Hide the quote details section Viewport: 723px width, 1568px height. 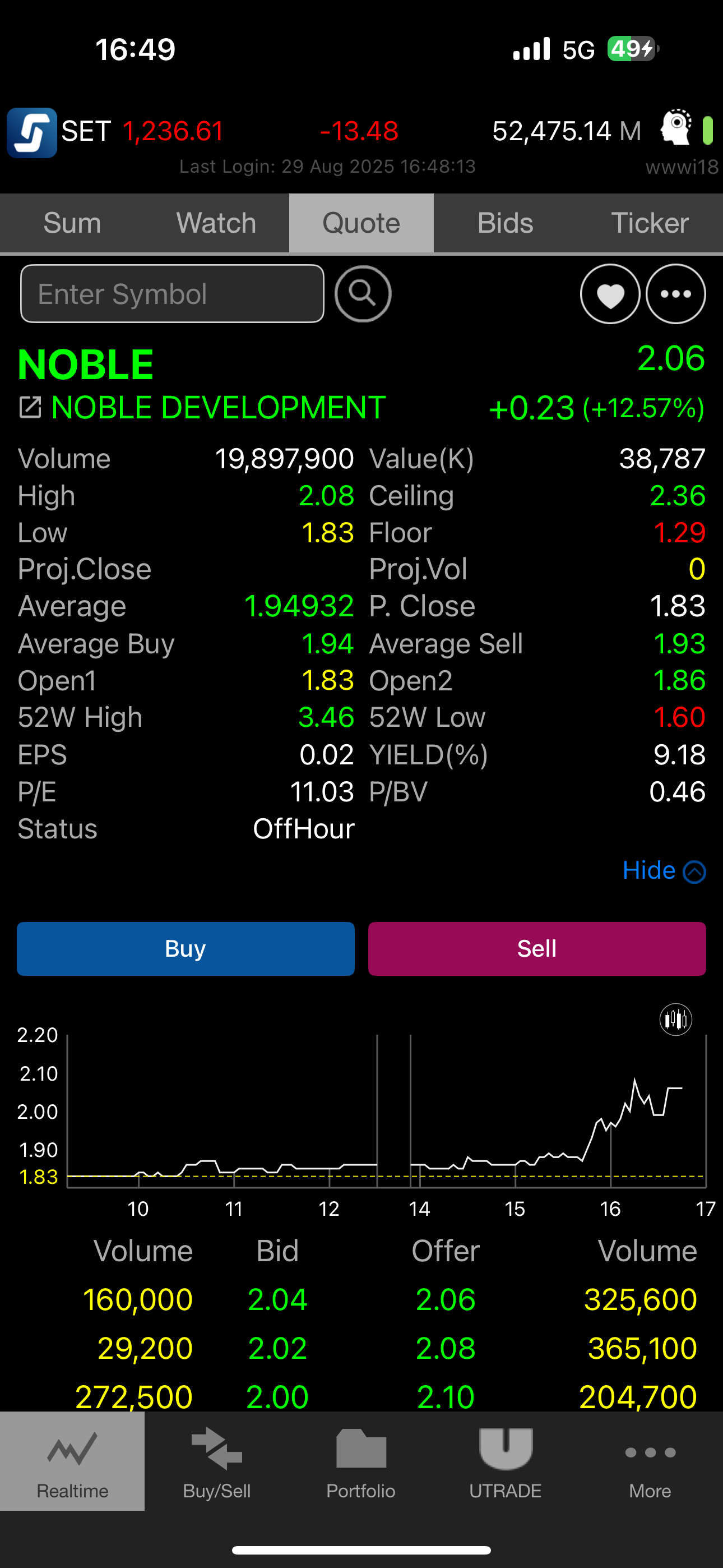pyautogui.click(x=664, y=871)
